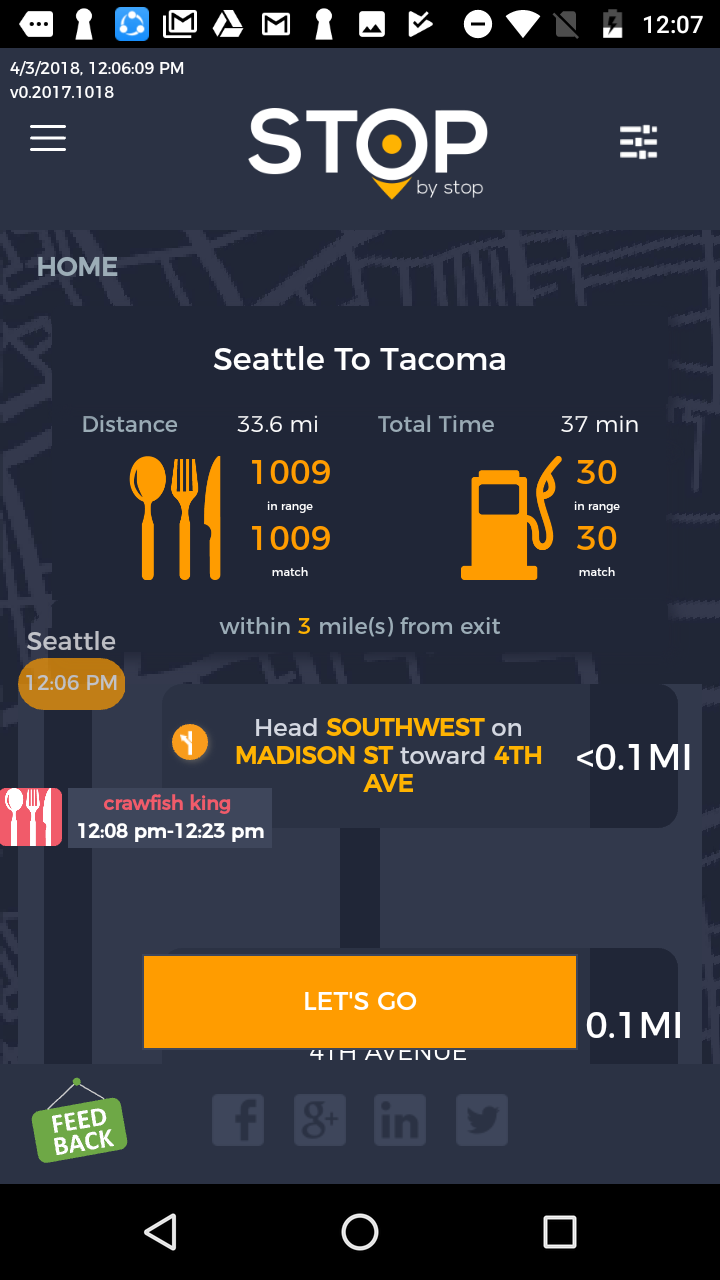Go to the system home screen

pos(360,1232)
